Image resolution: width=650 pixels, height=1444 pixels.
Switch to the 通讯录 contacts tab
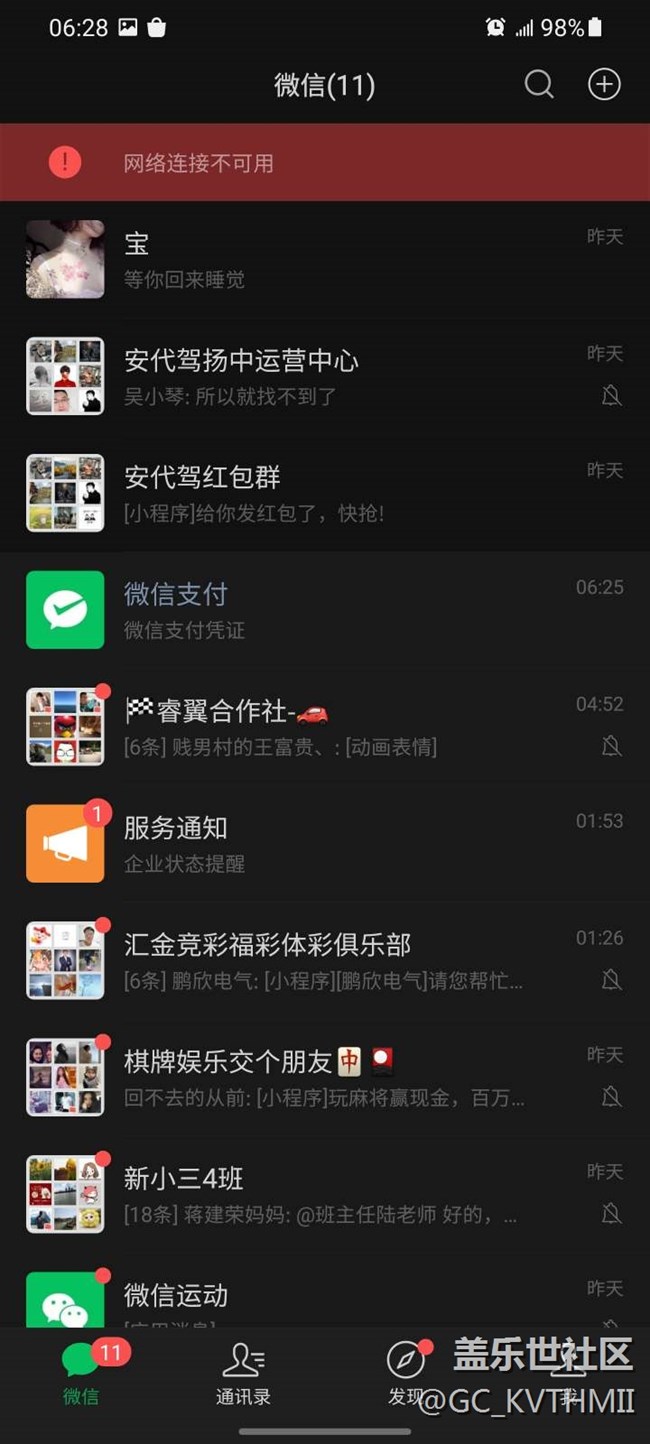(243, 1375)
